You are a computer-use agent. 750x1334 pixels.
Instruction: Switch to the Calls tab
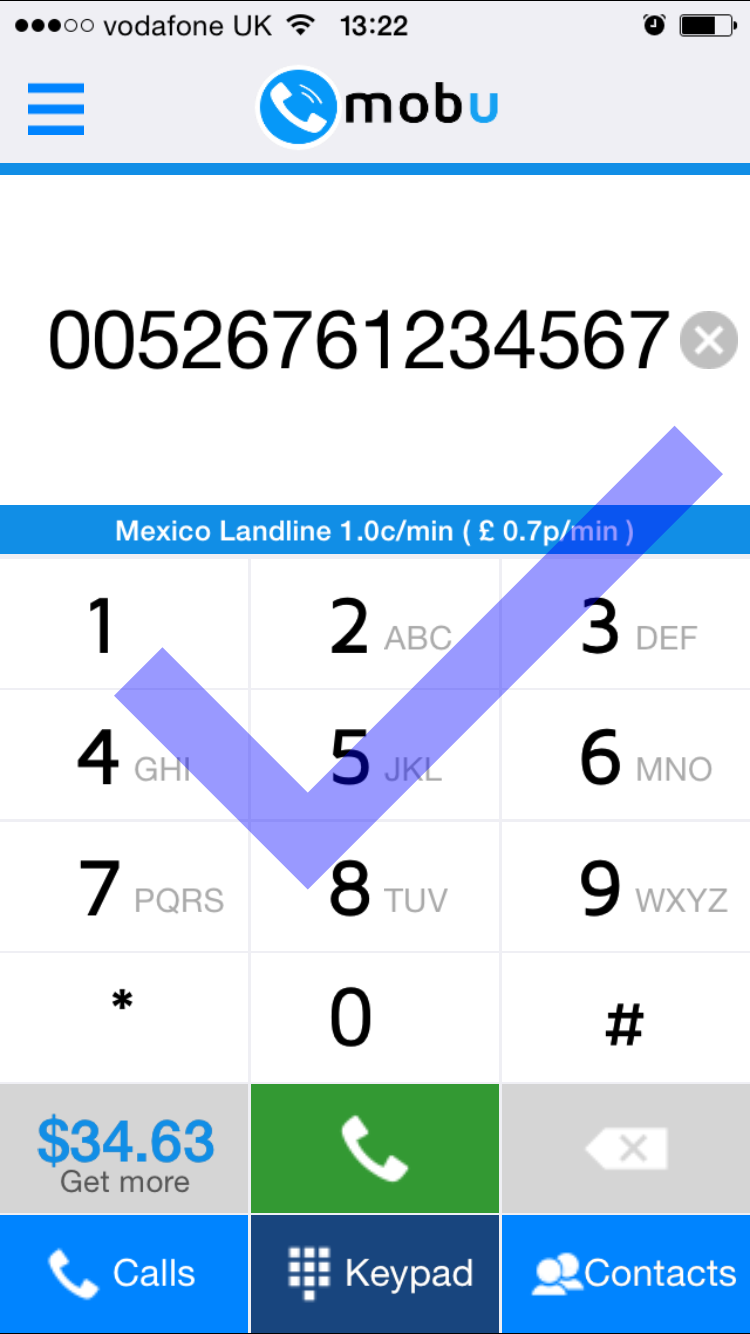124,1274
